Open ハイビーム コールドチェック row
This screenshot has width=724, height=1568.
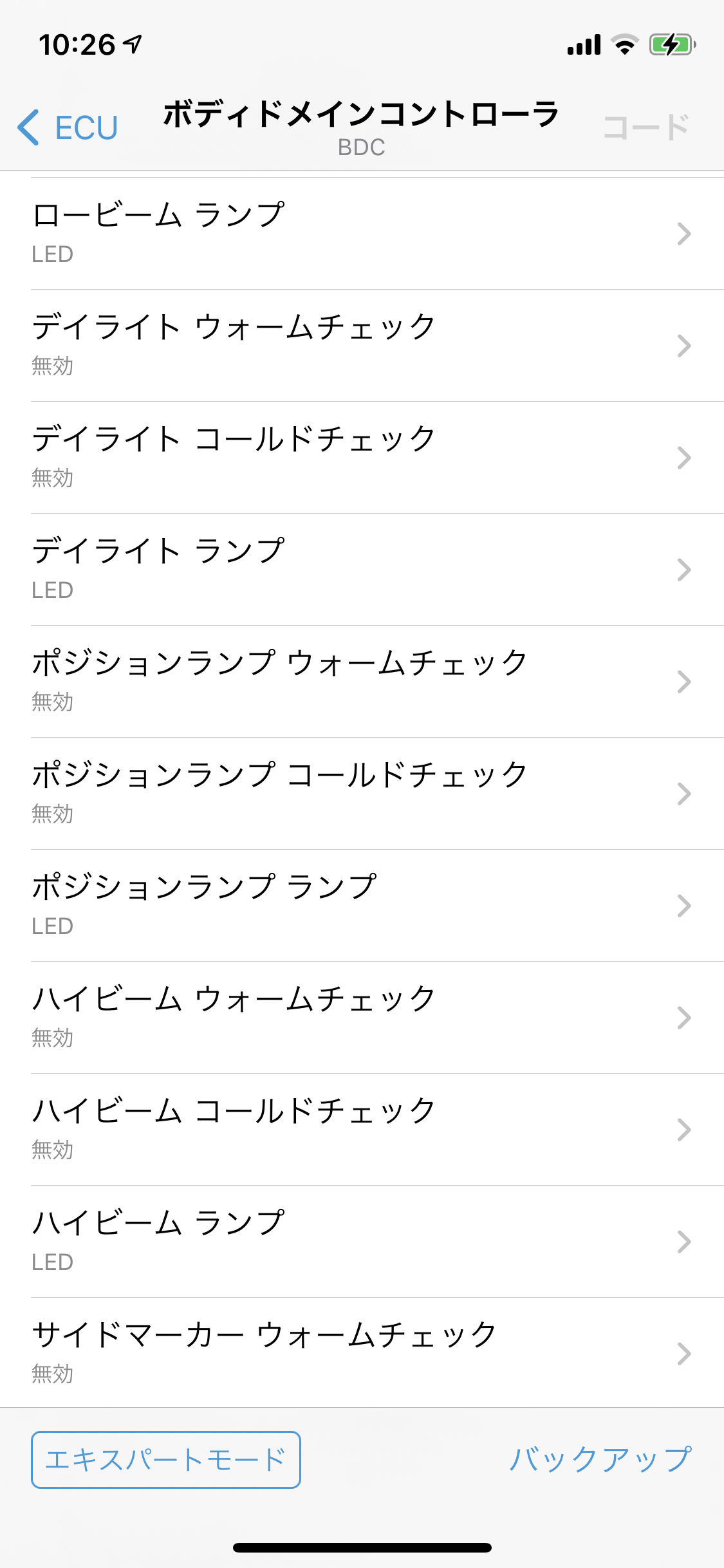click(x=362, y=1130)
